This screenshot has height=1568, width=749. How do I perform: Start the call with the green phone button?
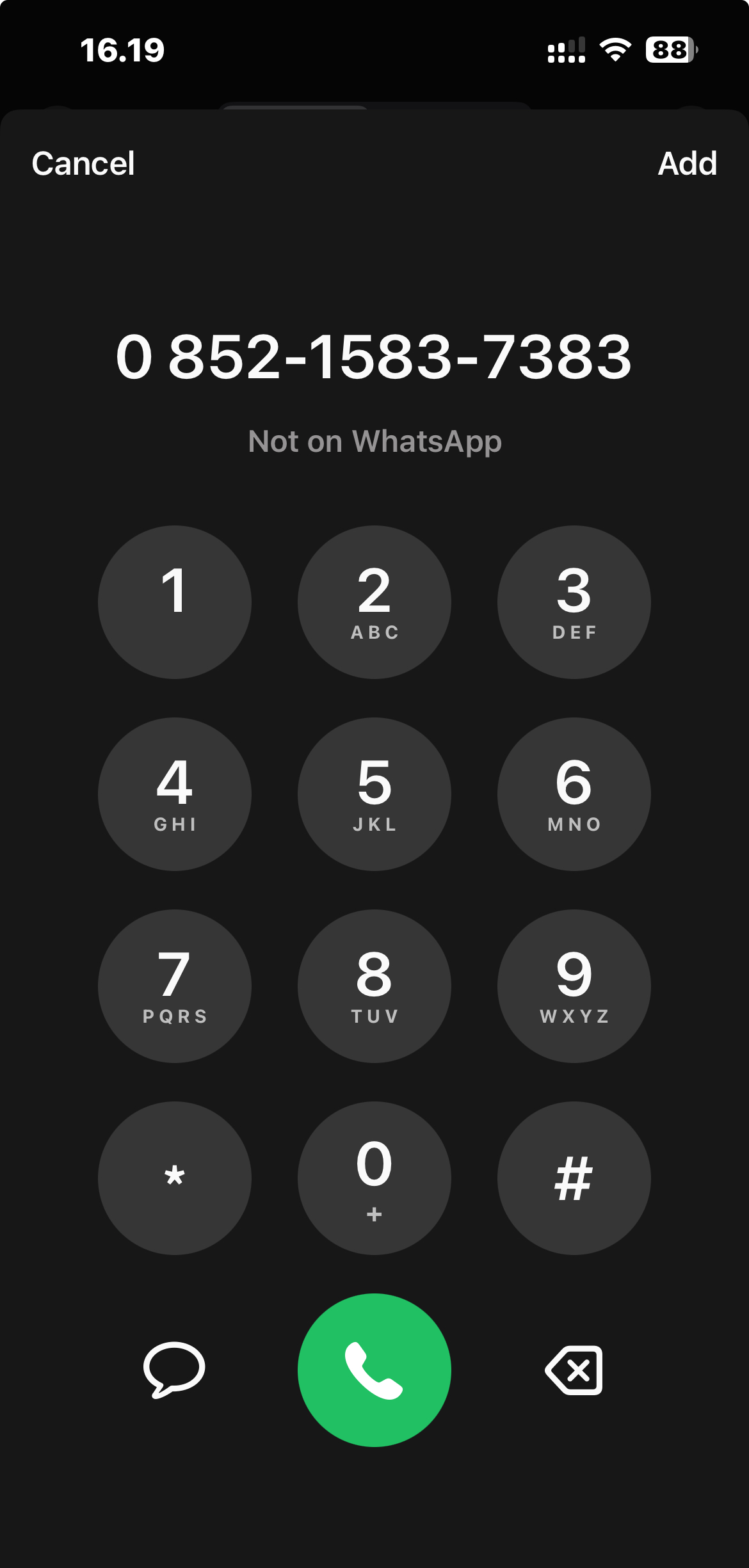[x=374, y=1370]
